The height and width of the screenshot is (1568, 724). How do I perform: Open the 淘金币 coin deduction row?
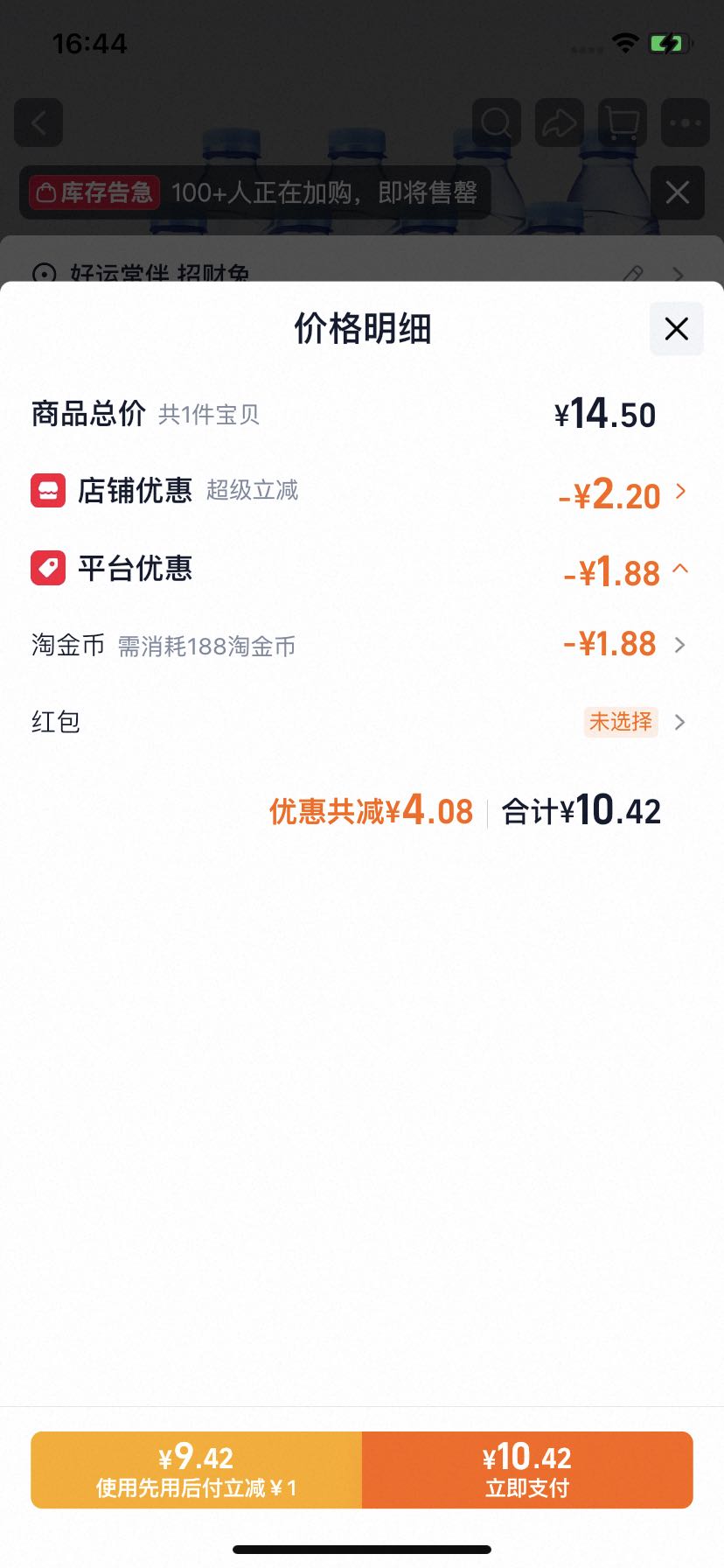click(360, 646)
